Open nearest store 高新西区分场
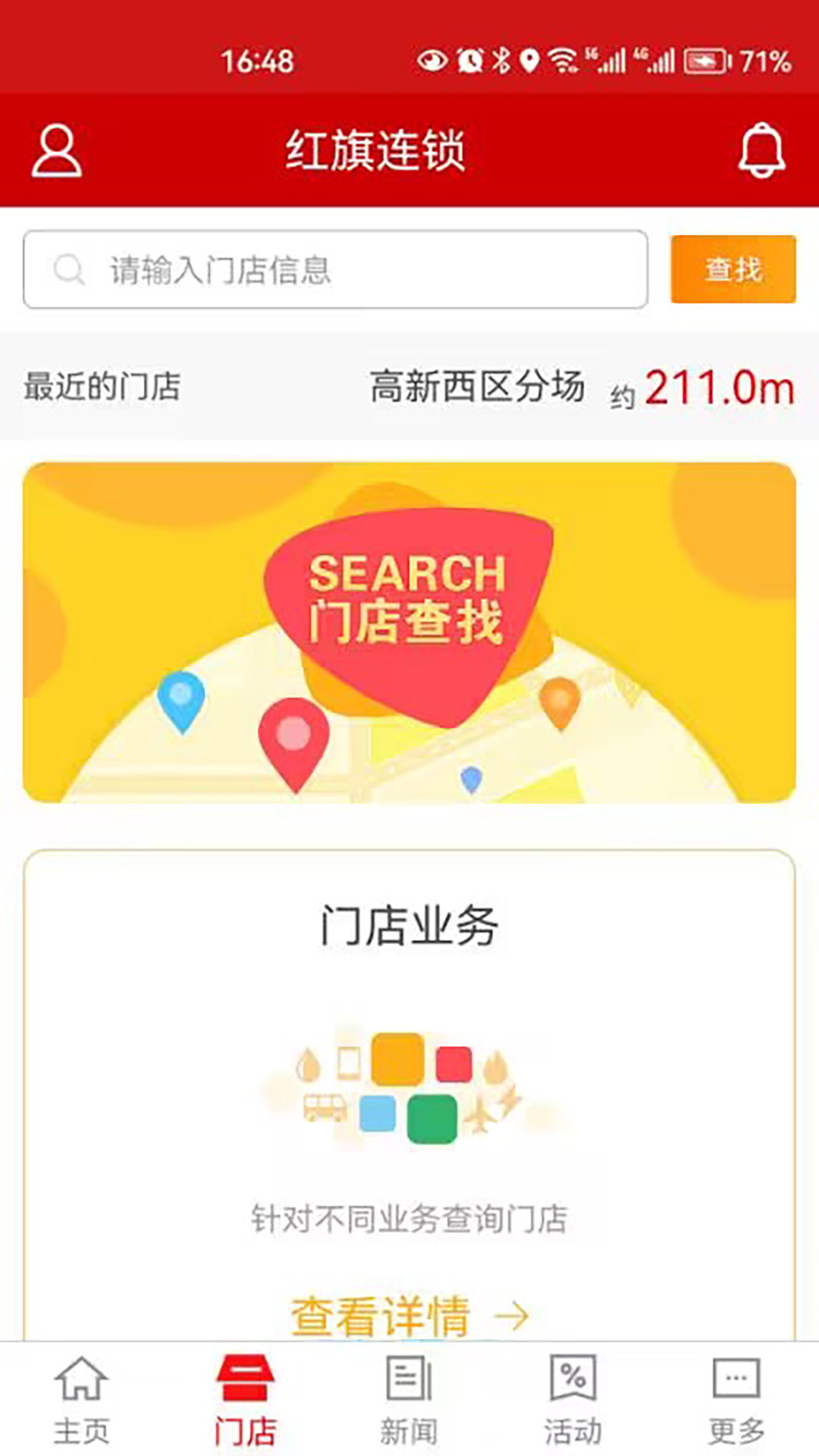Image resolution: width=819 pixels, height=1456 pixels. coord(478,387)
